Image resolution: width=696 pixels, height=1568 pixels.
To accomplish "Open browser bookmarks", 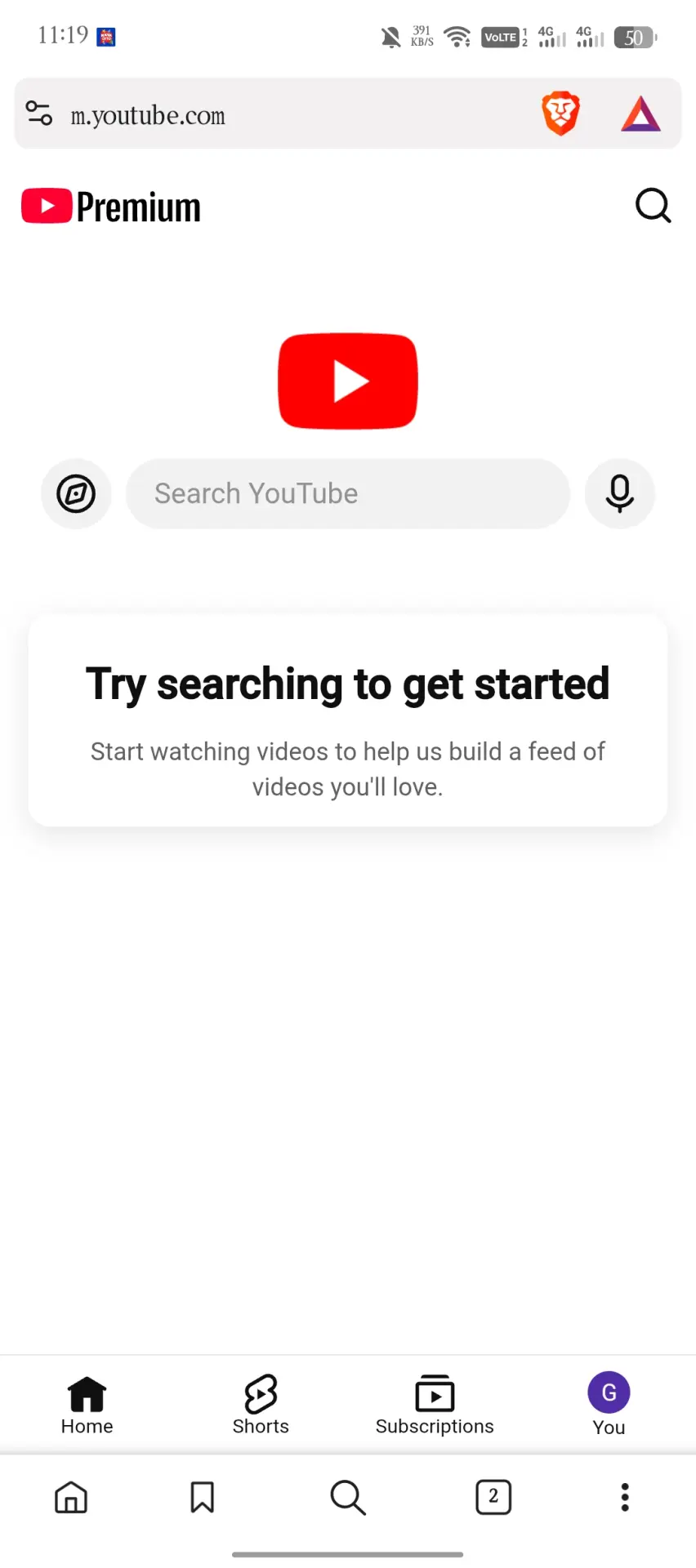I will pyautogui.click(x=202, y=1497).
